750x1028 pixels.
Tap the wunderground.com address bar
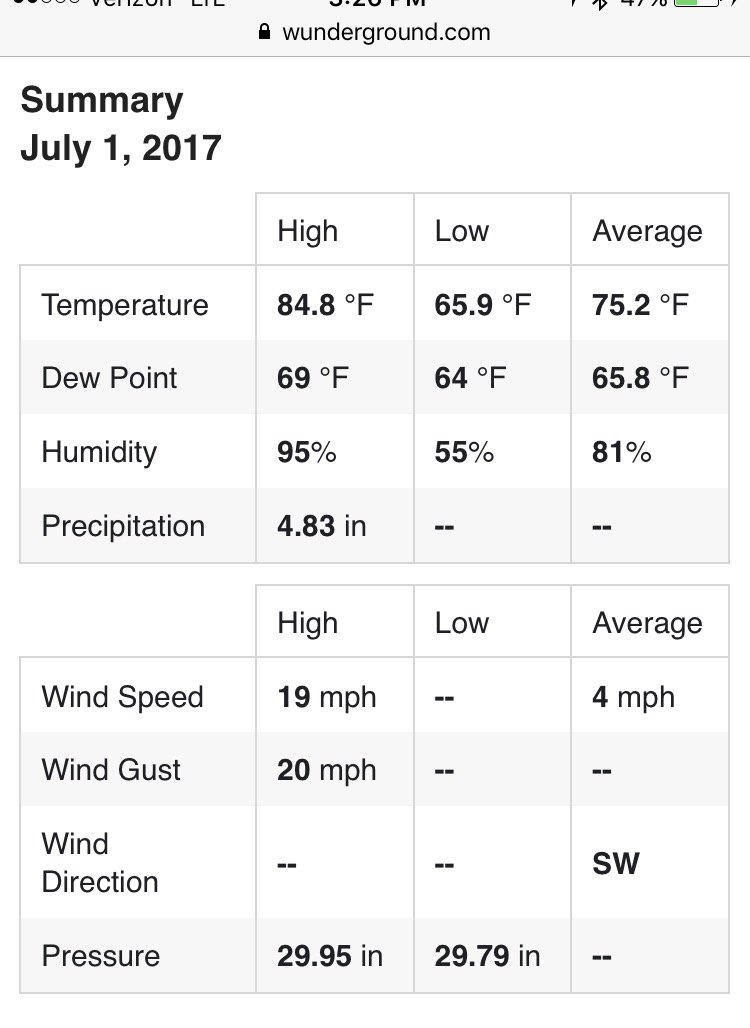375,32
